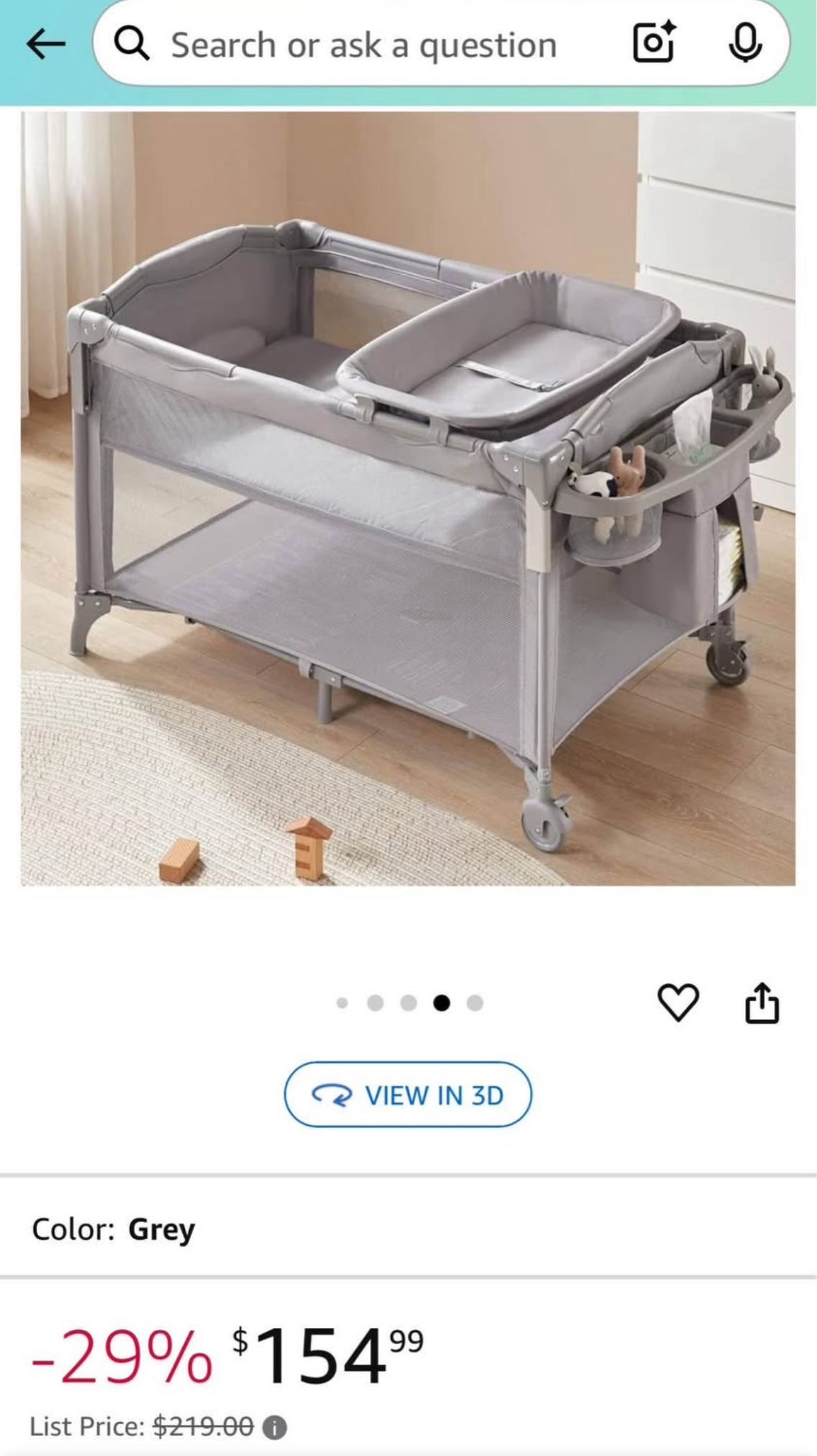Select the fifth image carousel dot

point(474,1002)
